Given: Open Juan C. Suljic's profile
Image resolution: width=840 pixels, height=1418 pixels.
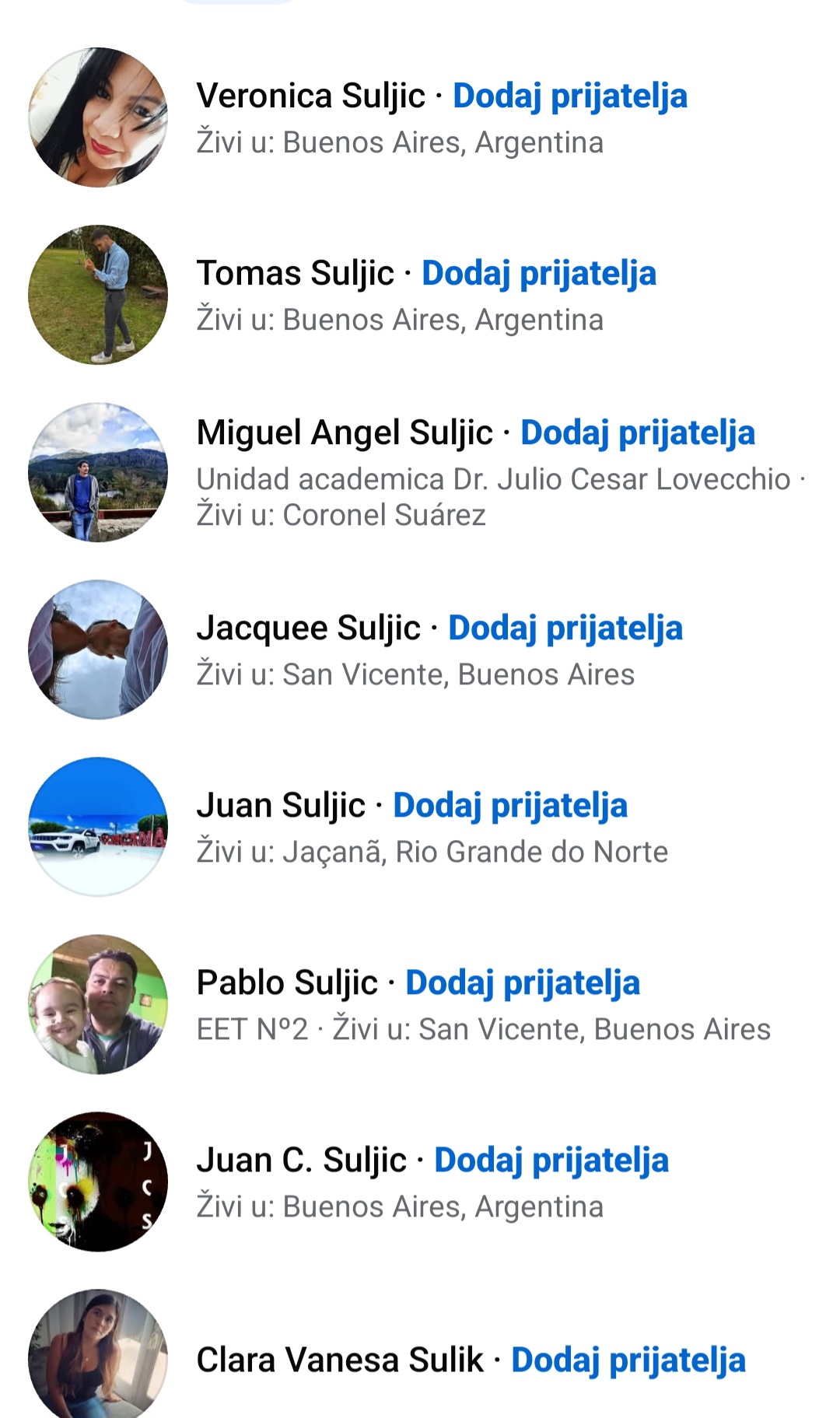Looking at the screenshot, I should pyautogui.click(x=301, y=1161).
